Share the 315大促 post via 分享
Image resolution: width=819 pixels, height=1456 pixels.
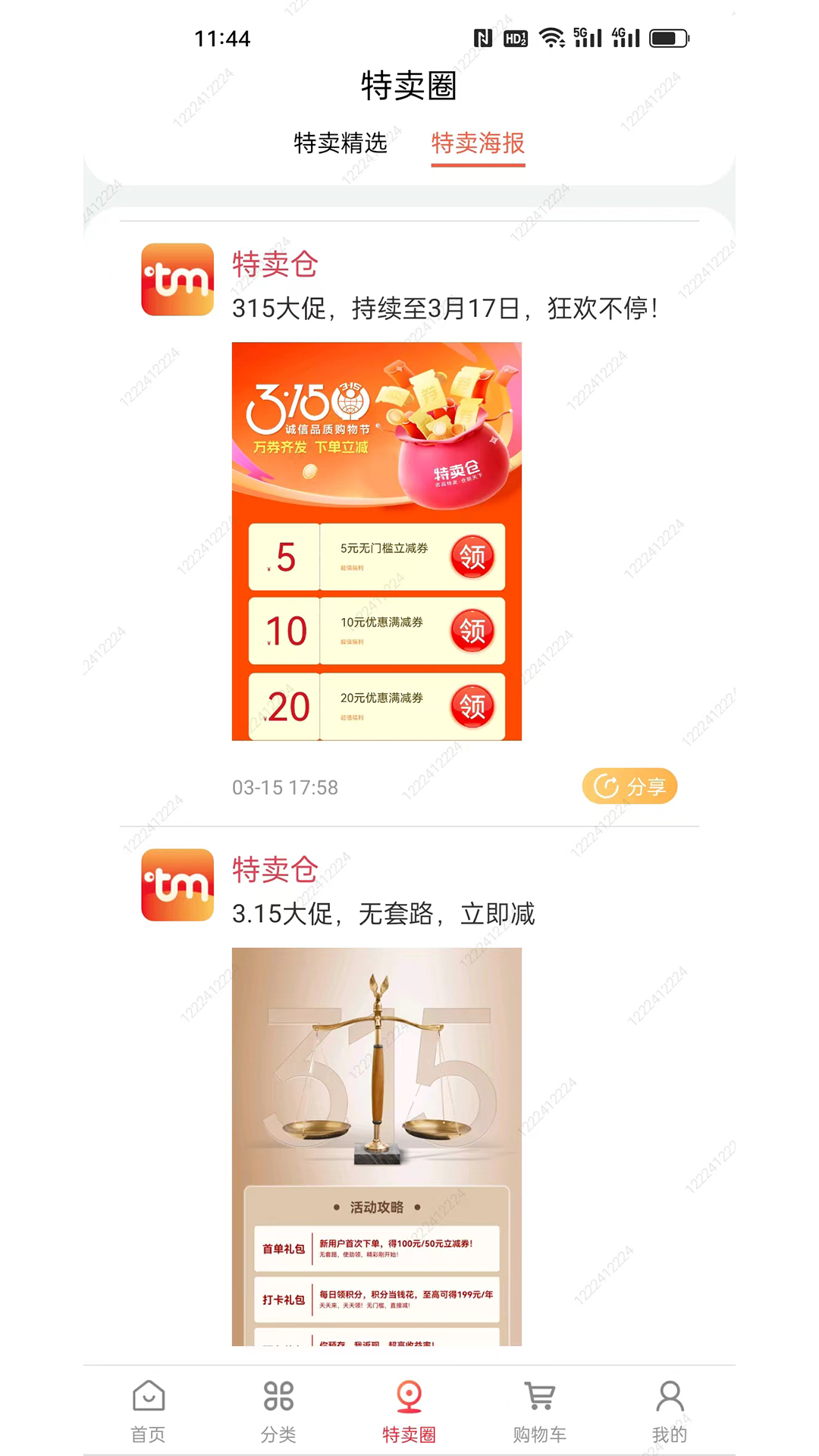click(629, 786)
